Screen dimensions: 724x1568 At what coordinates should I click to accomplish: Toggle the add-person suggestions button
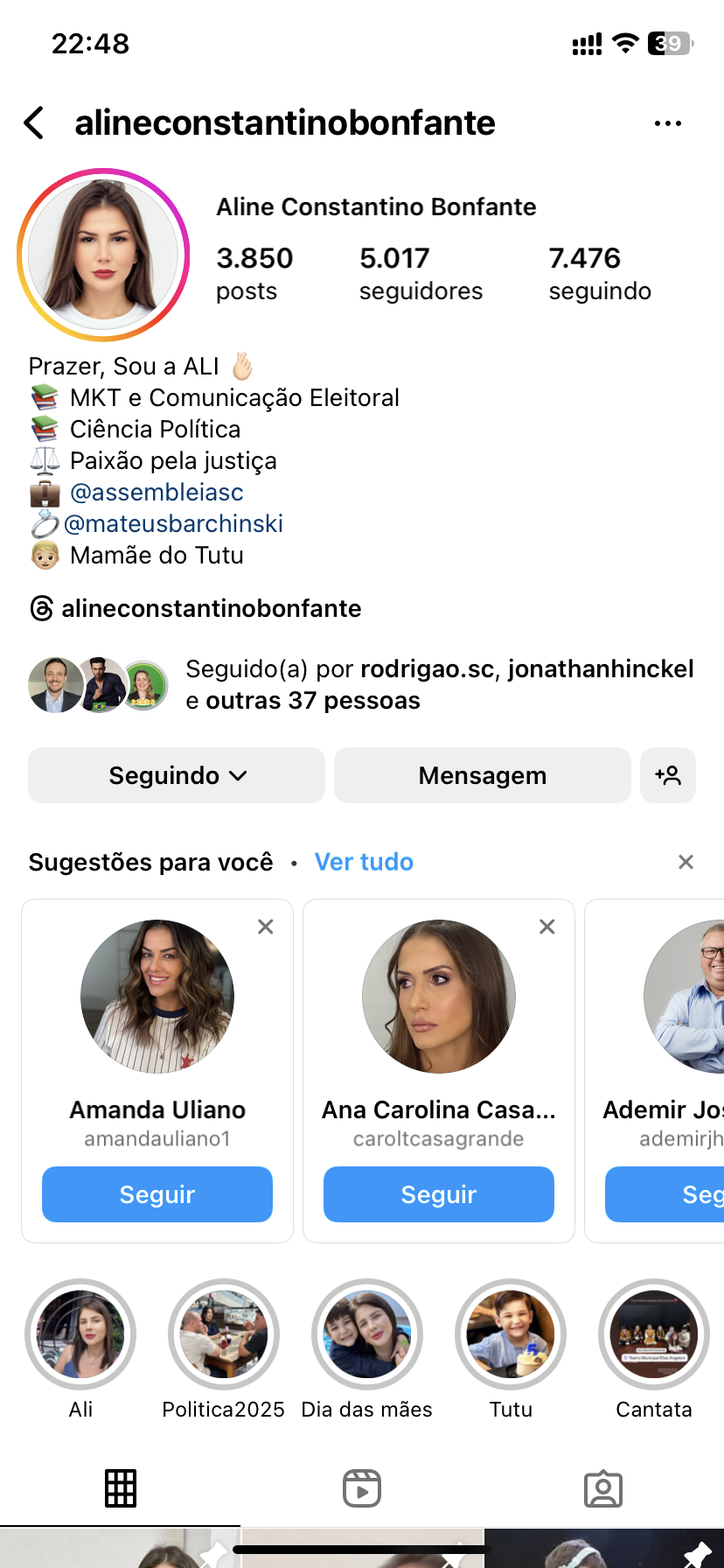click(668, 775)
